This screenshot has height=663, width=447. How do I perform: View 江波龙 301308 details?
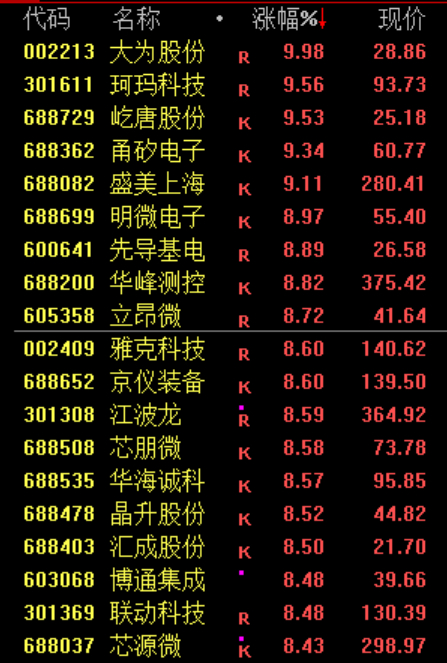224,415
